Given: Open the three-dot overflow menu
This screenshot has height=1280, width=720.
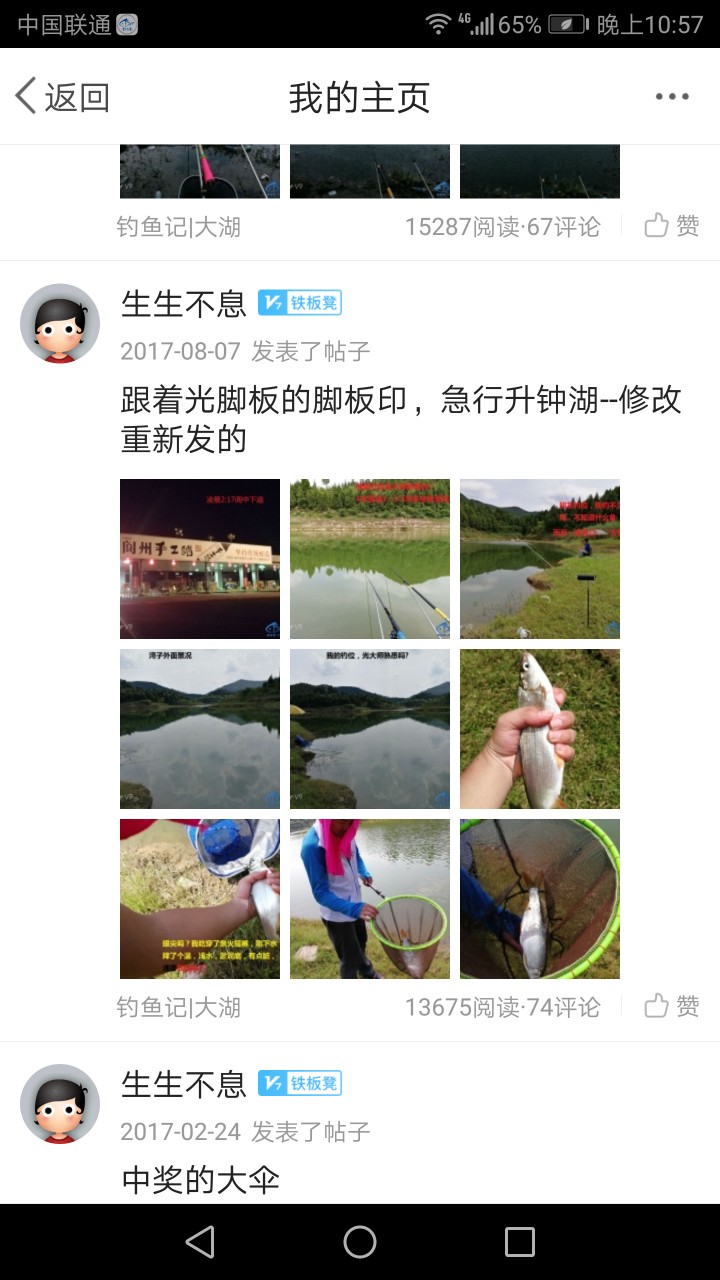Looking at the screenshot, I should [x=672, y=97].
